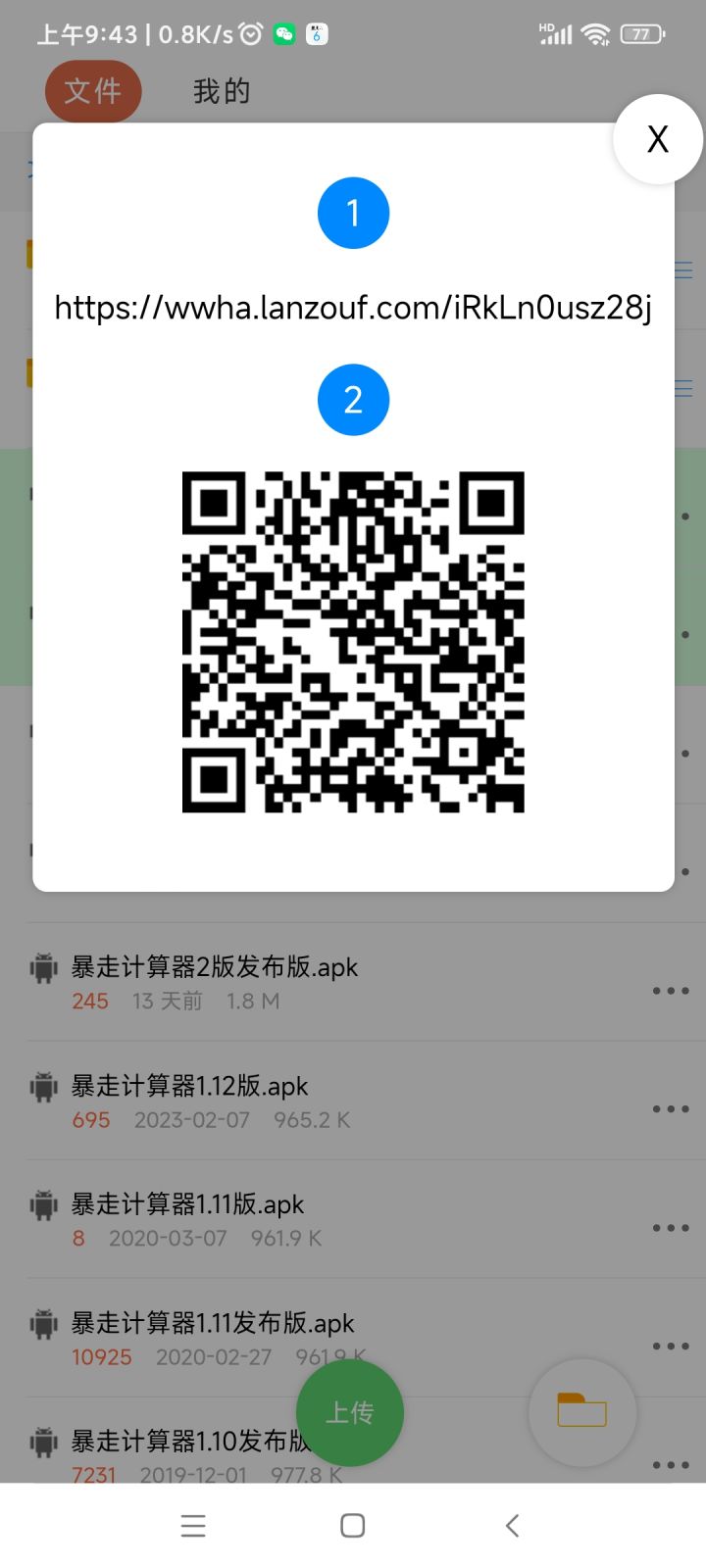The width and height of the screenshot is (706, 1568).
Task: Open the ⋯ menu for 暴走计算器1.11版.apk
Action: pos(670,1227)
